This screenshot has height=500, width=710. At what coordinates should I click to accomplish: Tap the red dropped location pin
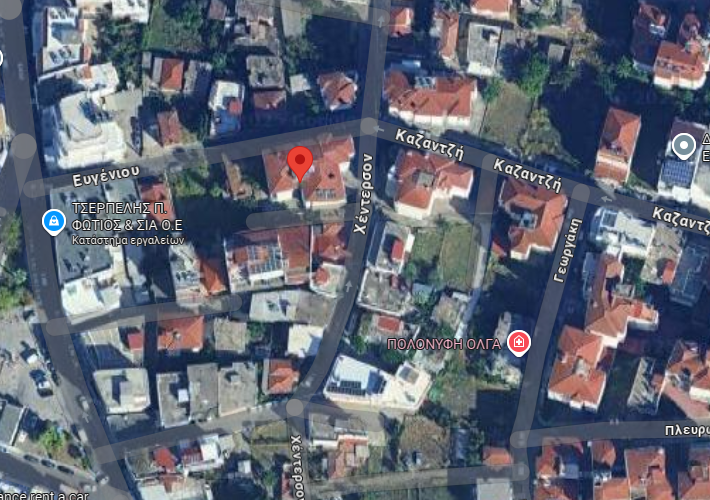(300, 162)
